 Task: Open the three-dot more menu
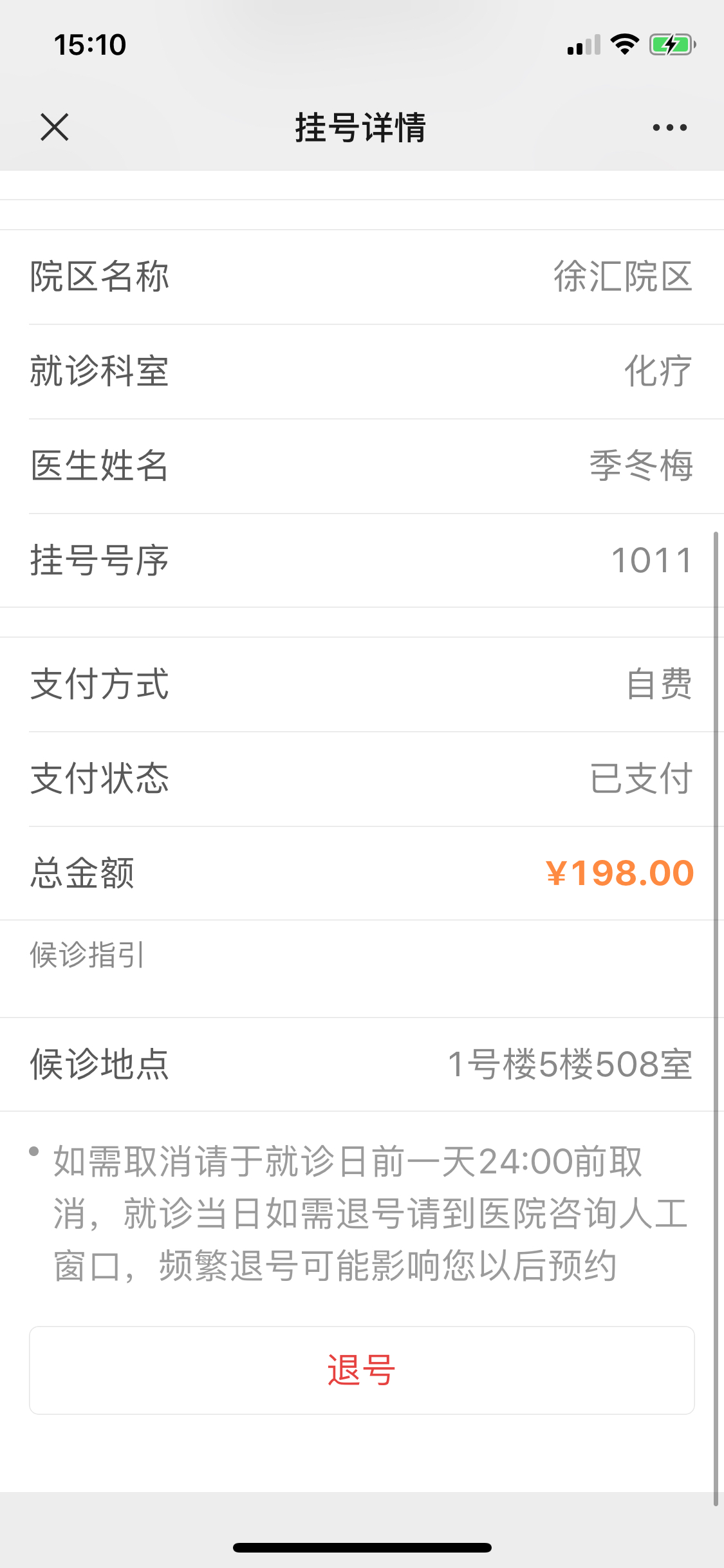[x=669, y=127]
